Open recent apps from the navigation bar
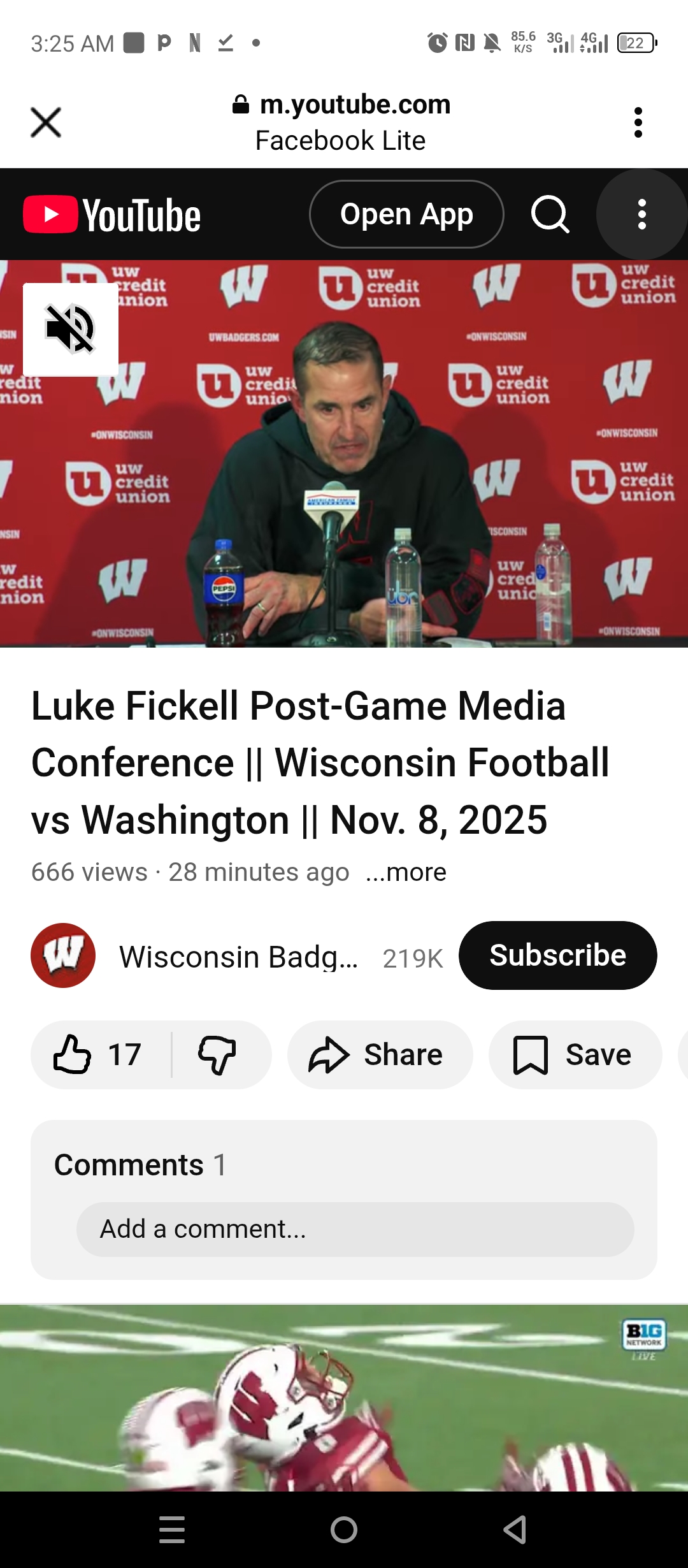 coord(172,1529)
